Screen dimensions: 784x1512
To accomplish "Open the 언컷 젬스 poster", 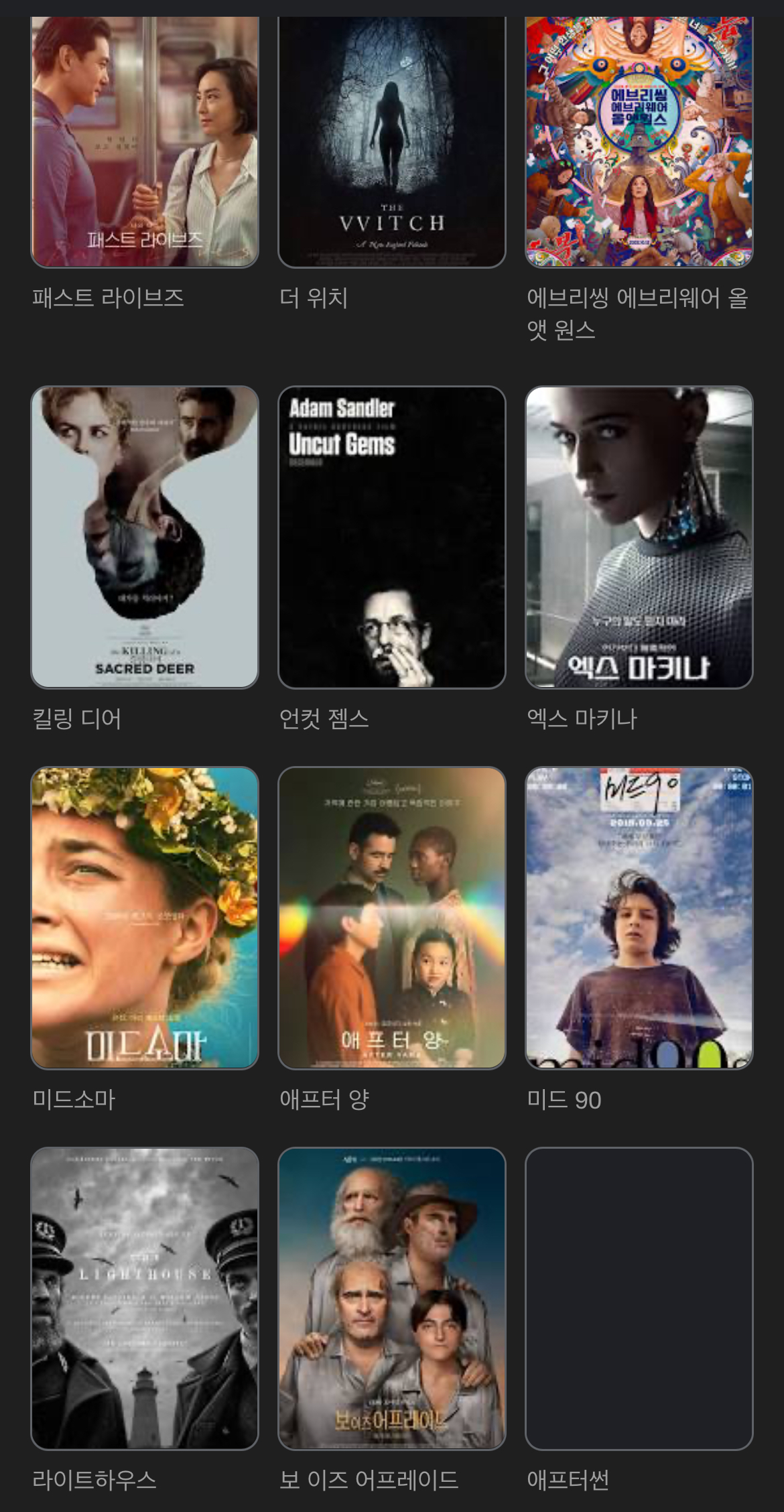I will 392,537.
